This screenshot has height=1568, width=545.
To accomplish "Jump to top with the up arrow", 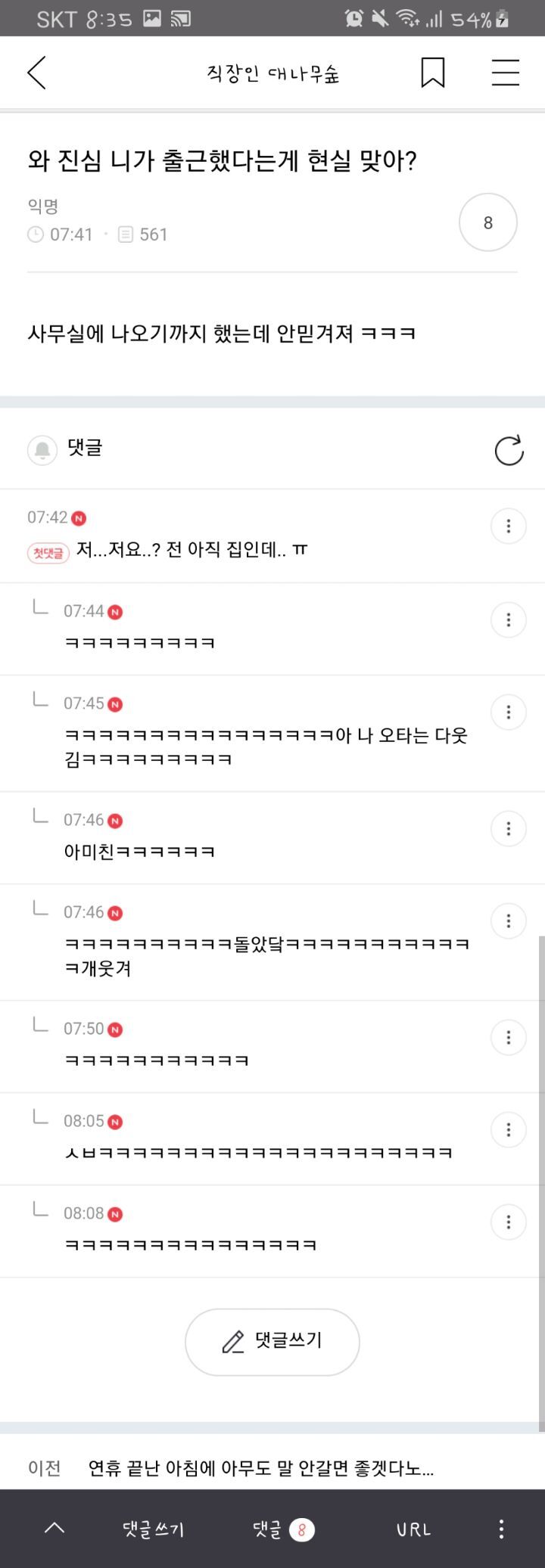I will point(54,1529).
